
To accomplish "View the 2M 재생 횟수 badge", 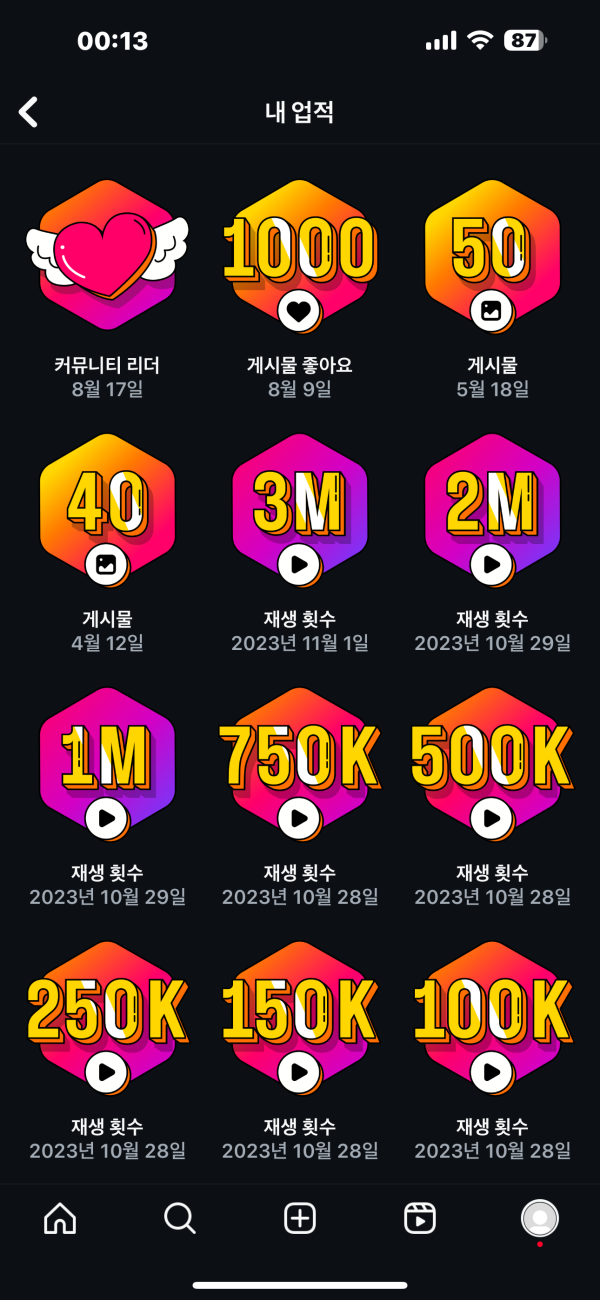I will (491, 510).
